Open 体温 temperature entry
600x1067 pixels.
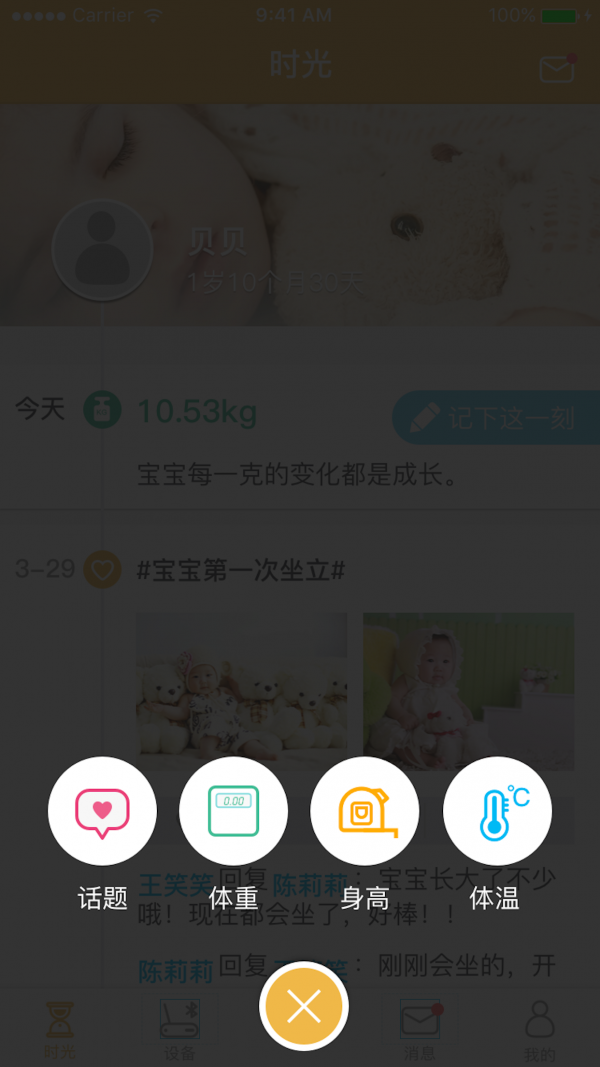pos(497,811)
